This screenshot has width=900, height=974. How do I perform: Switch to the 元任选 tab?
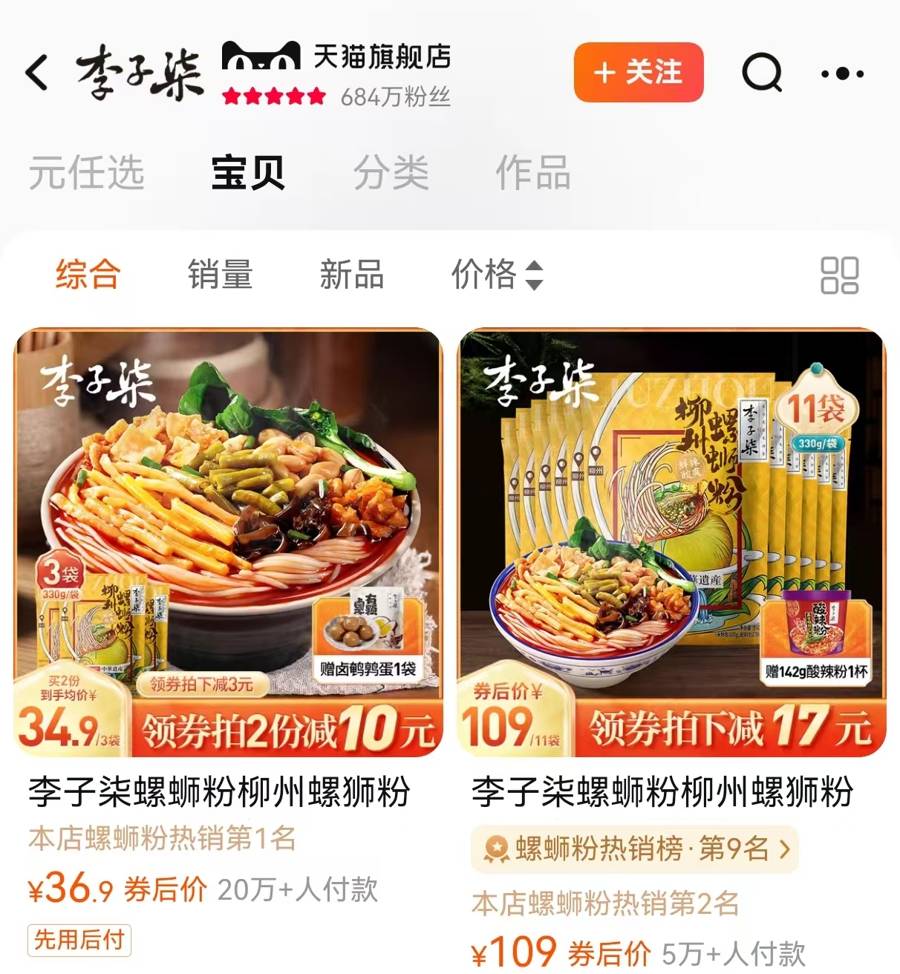click(86, 173)
